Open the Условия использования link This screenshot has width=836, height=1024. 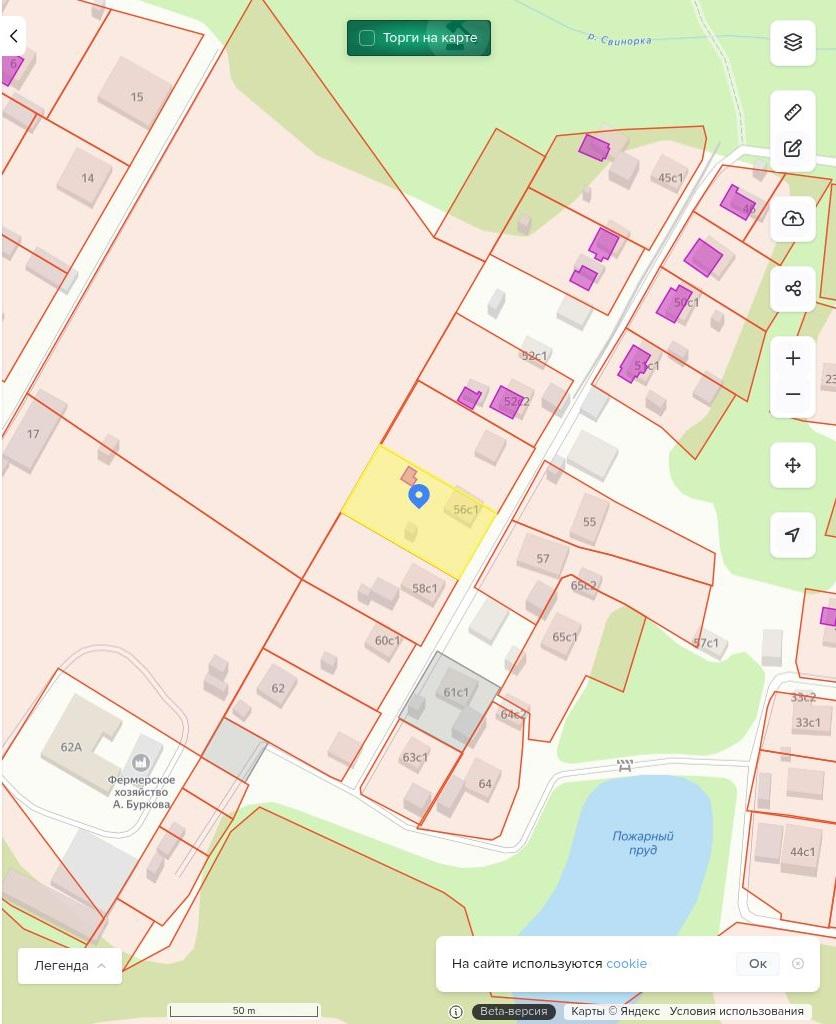tap(736, 1011)
